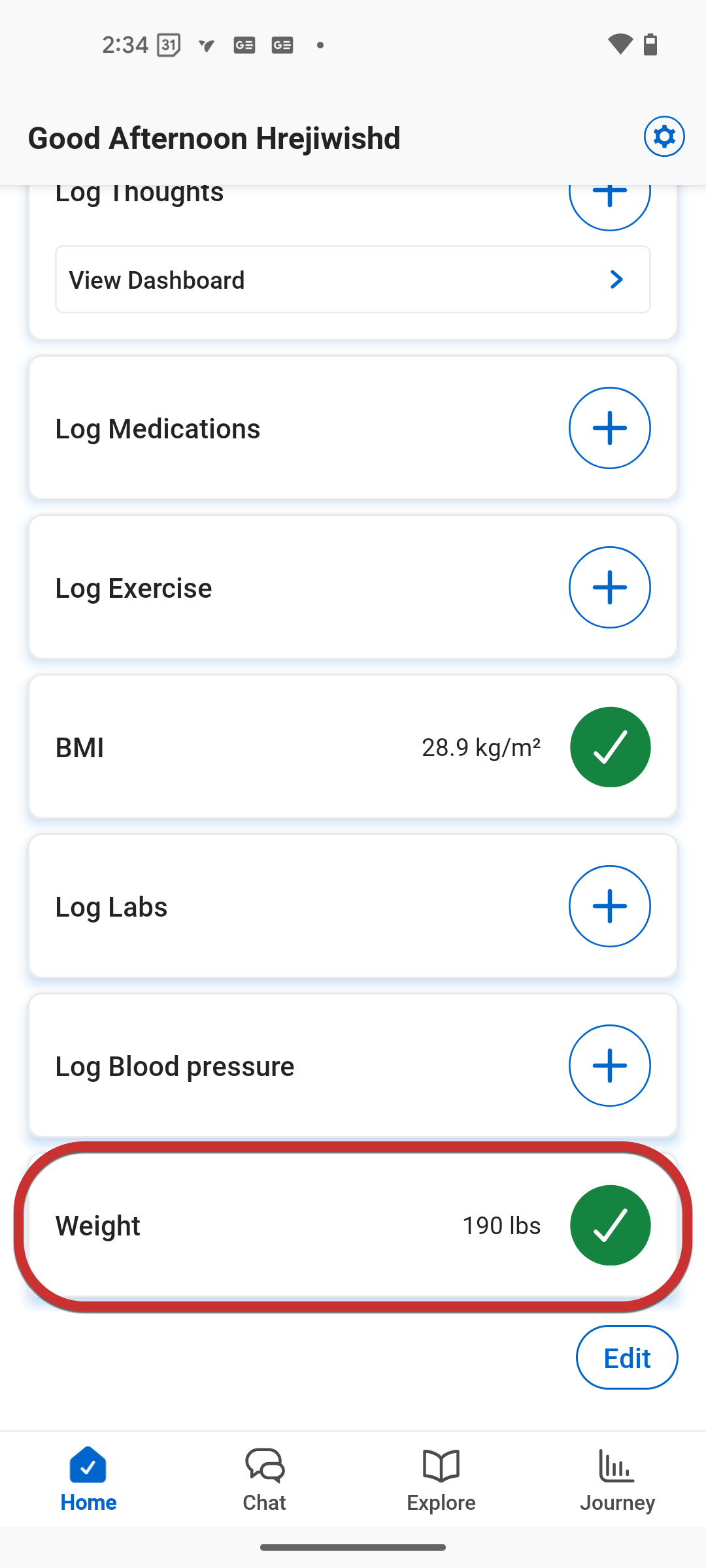Image resolution: width=706 pixels, height=1568 pixels.
Task: Select the Home tab
Action: [88, 1480]
